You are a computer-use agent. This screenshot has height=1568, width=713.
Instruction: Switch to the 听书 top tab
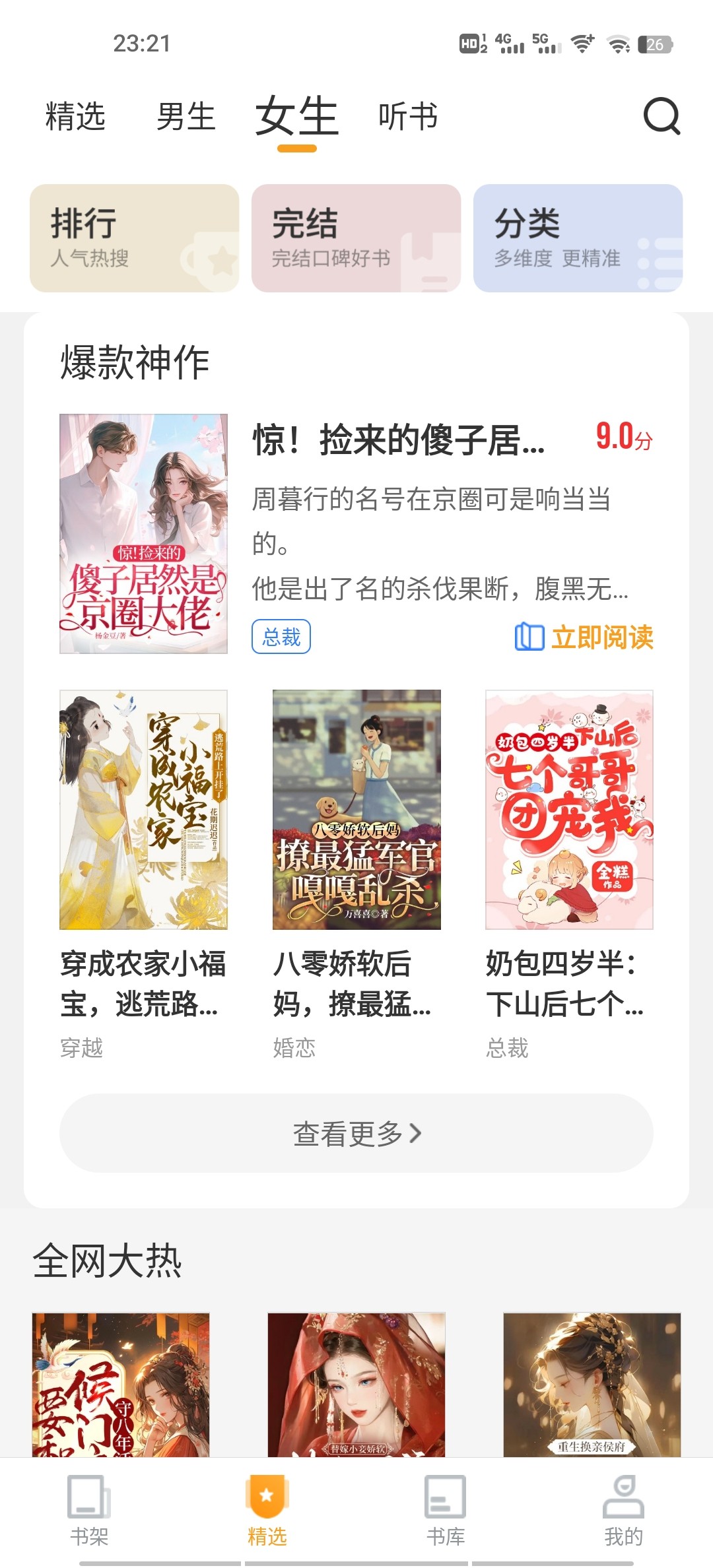pyautogui.click(x=408, y=117)
